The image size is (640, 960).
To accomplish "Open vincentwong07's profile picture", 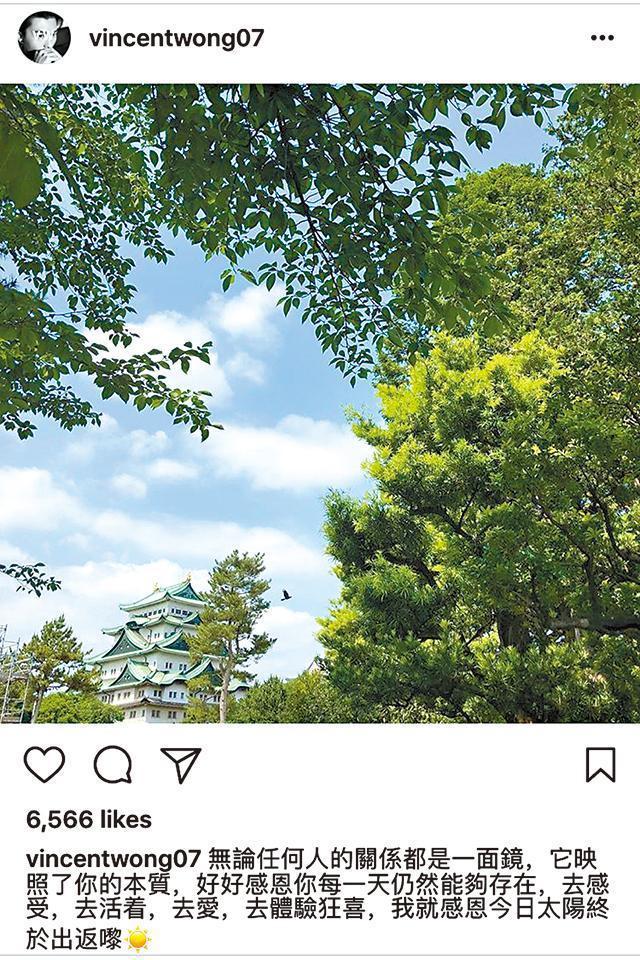I will click(44, 38).
